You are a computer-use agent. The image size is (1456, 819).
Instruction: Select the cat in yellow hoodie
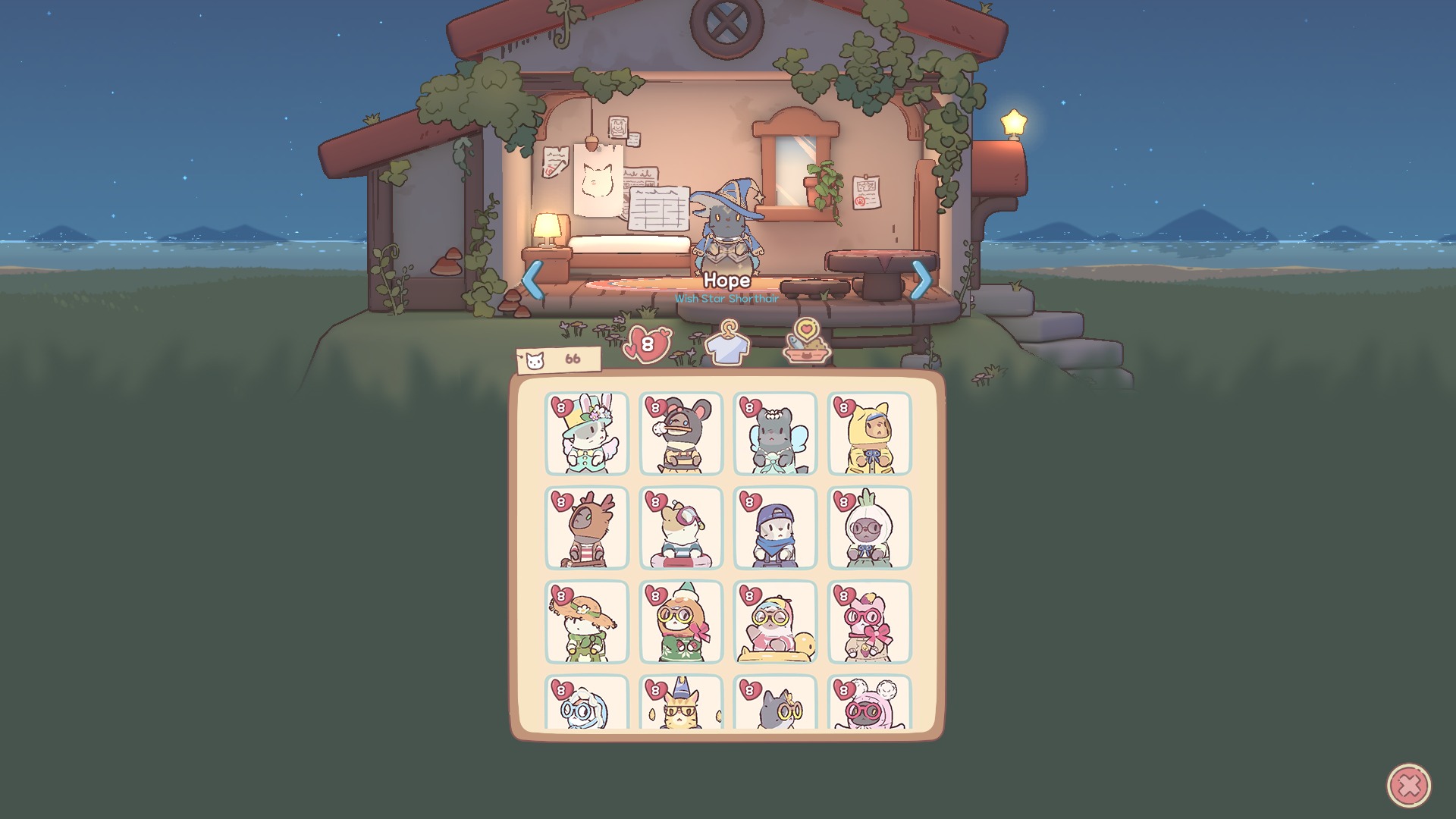(869, 434)
